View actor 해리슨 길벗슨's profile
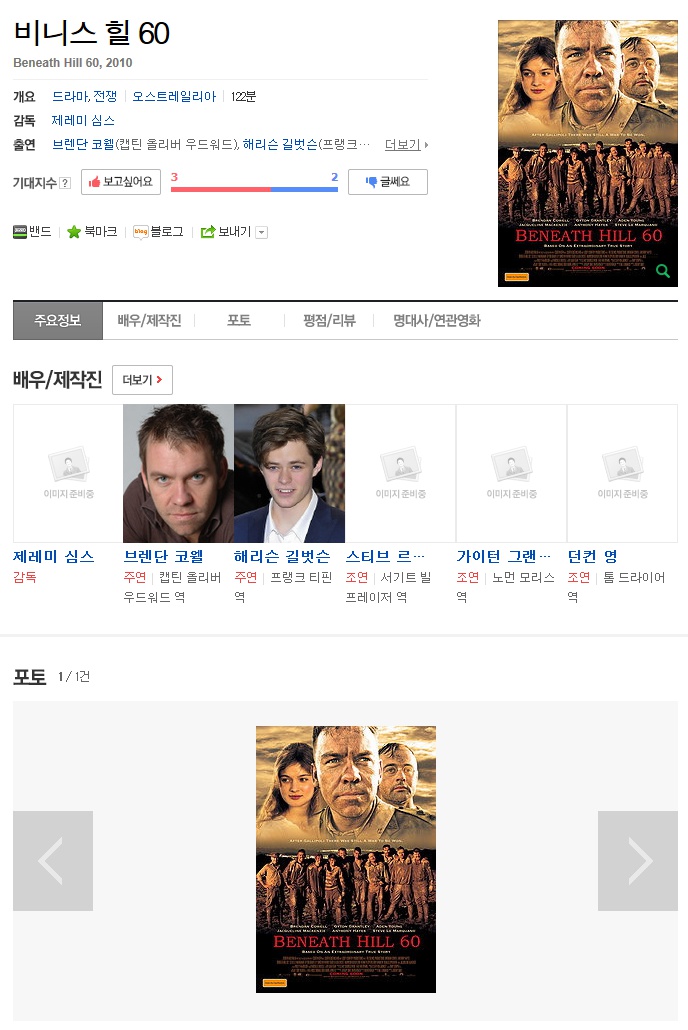The width and height of the screenshot is (688, 1030). click(282, 557)
